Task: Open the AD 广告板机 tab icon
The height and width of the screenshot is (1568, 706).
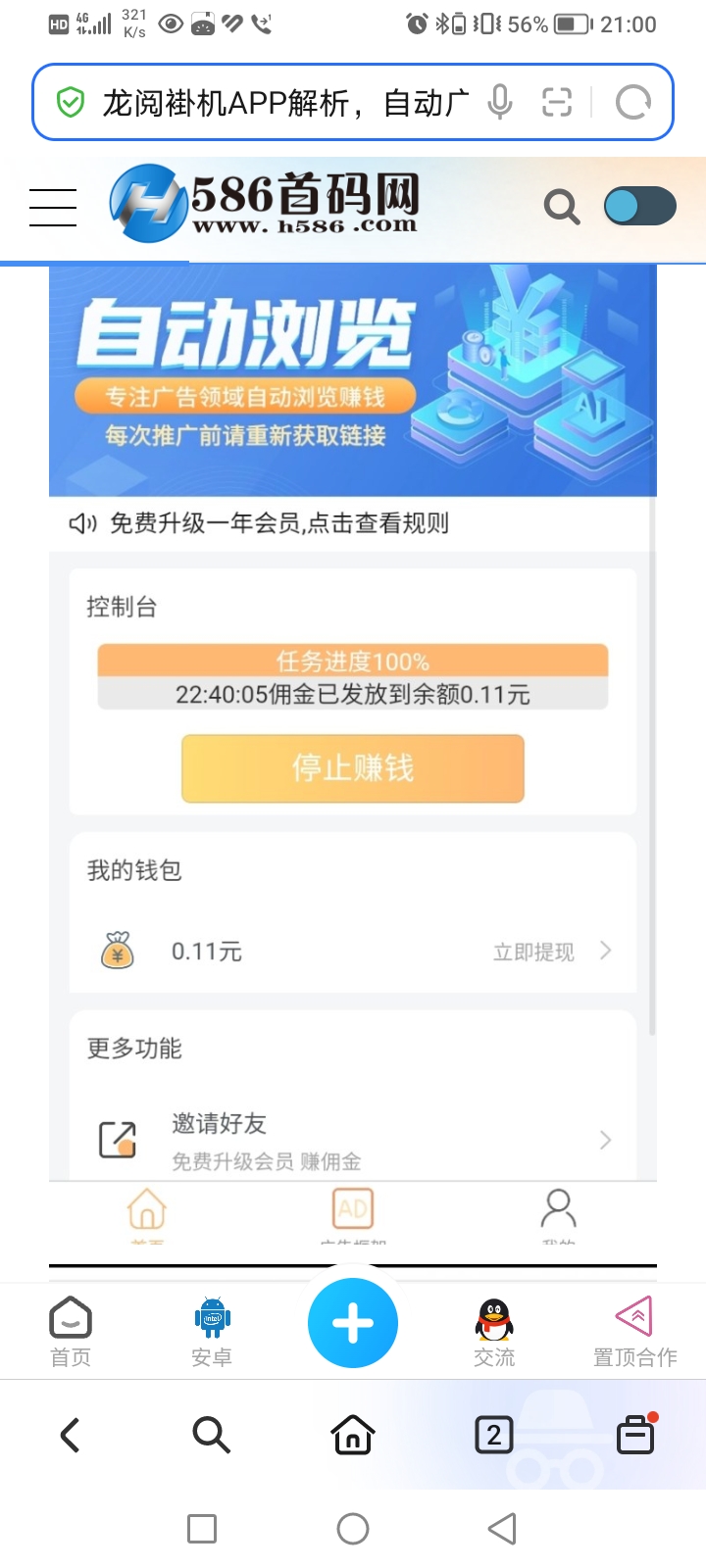Action: [x=353, y=1209]
